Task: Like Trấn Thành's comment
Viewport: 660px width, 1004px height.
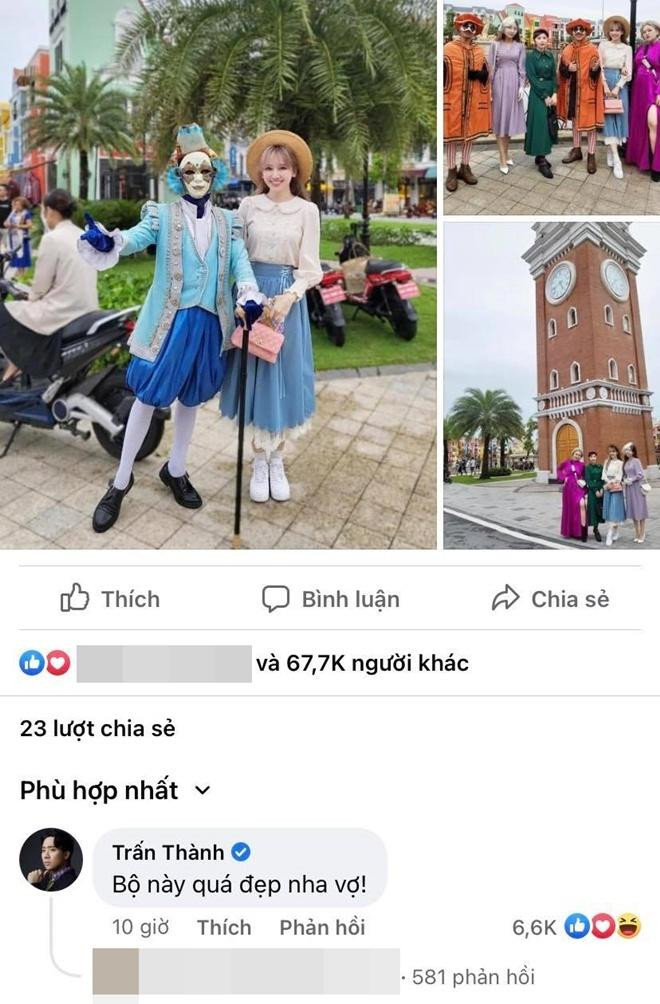Action: pyautogui.click(x=224, y=927)
